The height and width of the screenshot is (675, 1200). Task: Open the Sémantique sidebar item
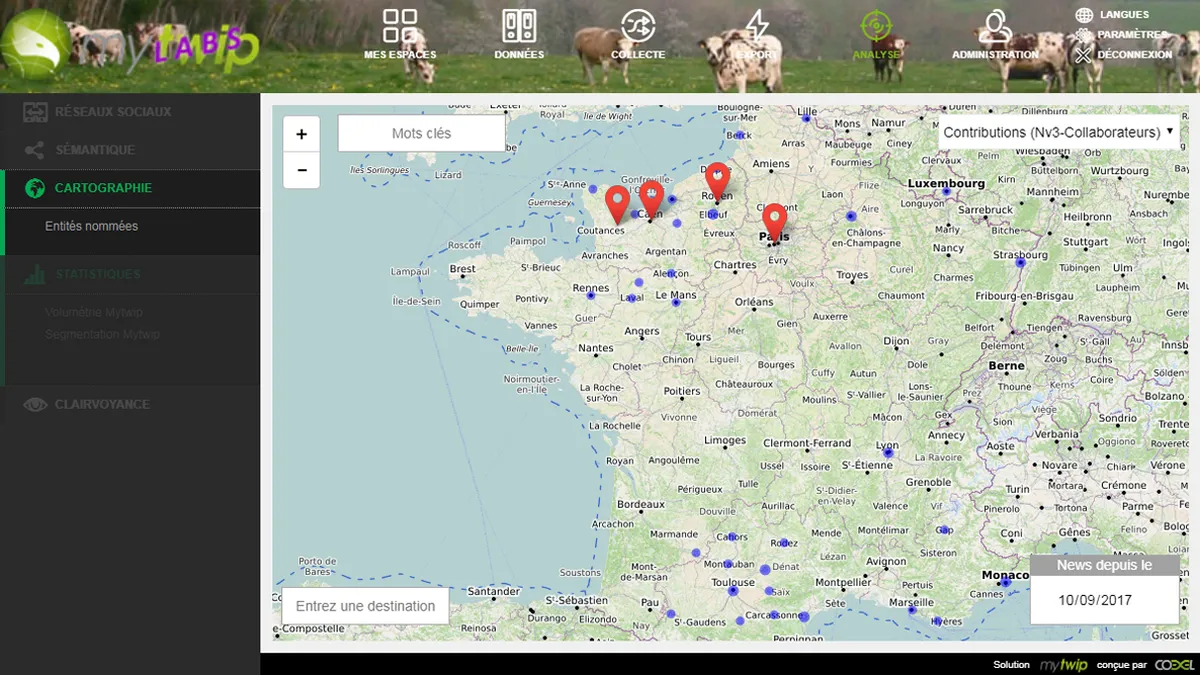[x=94, y=150]
